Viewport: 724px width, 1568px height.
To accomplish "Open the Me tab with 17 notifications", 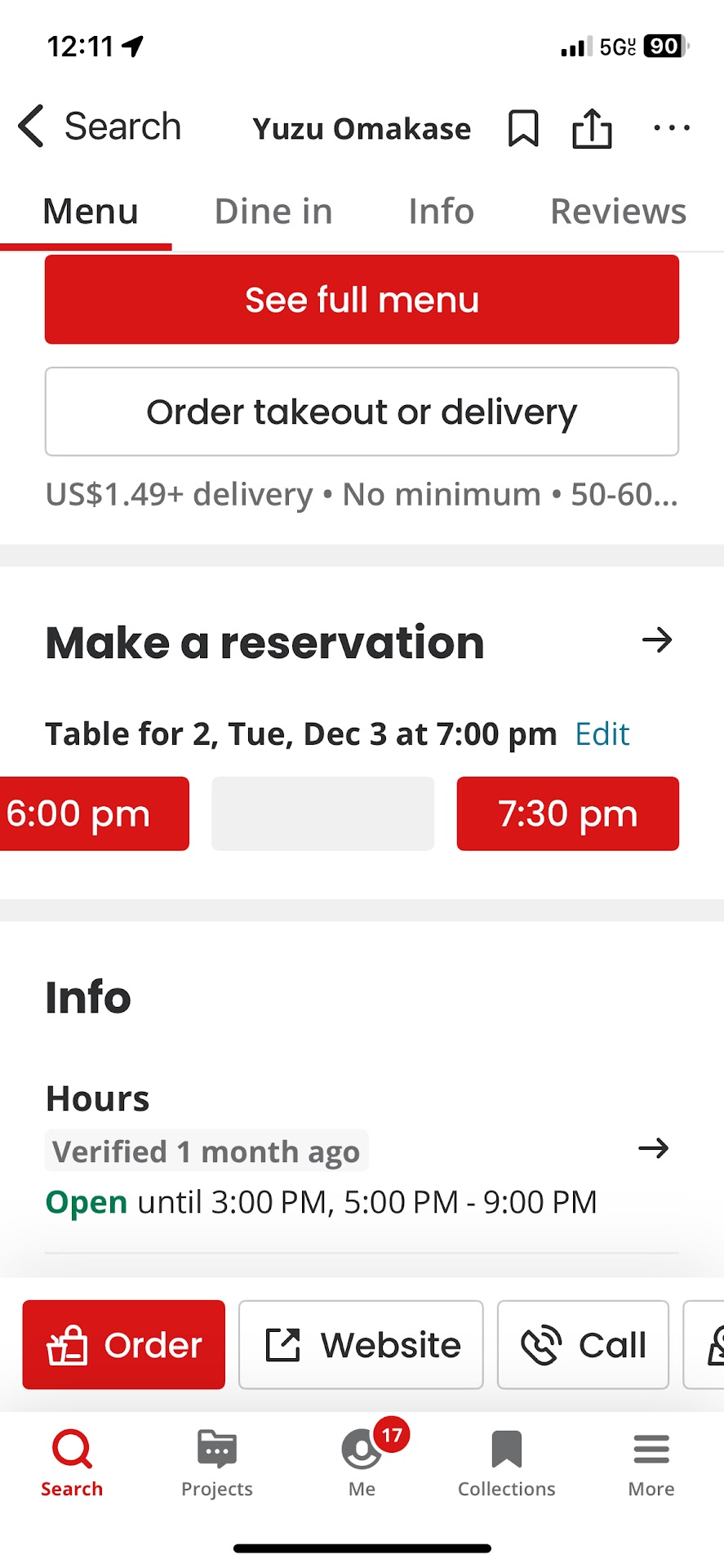I will coord(362,1463).
